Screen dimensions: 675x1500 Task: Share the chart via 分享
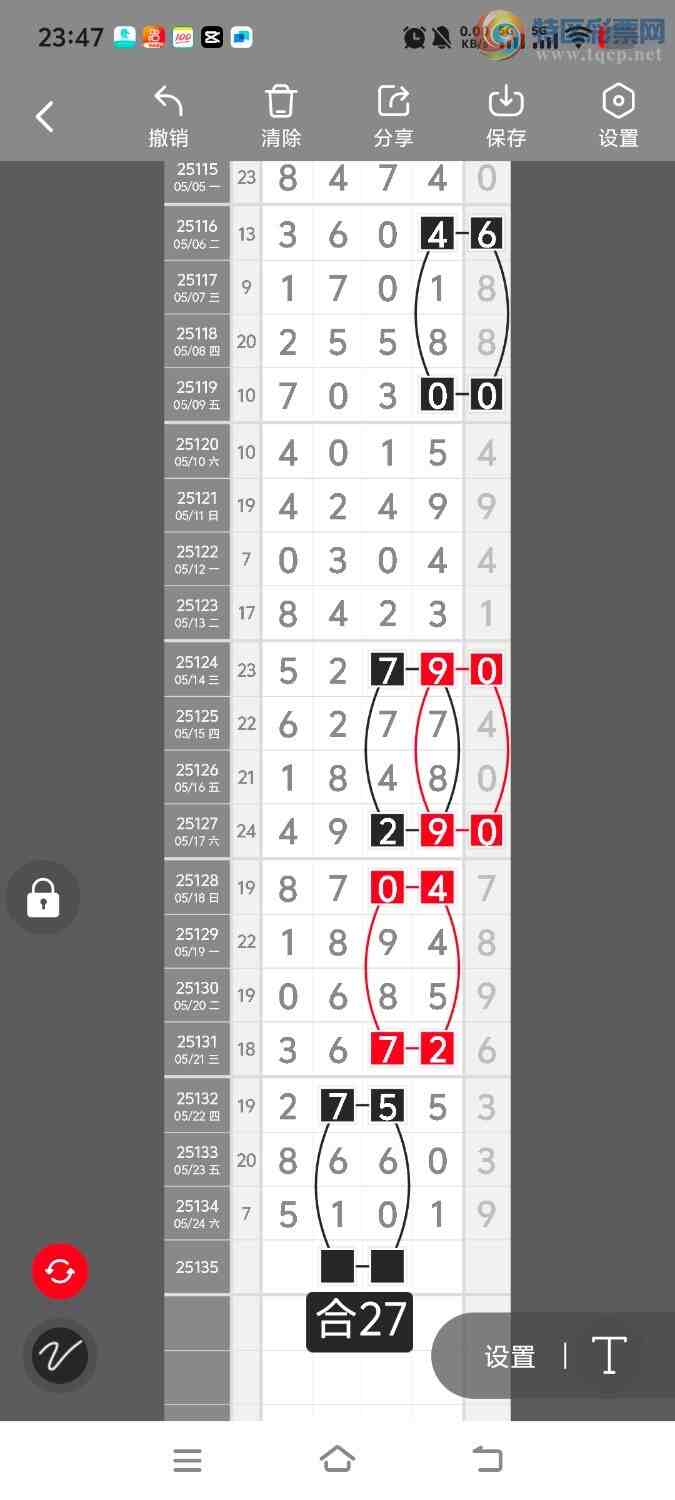[393, 116]
